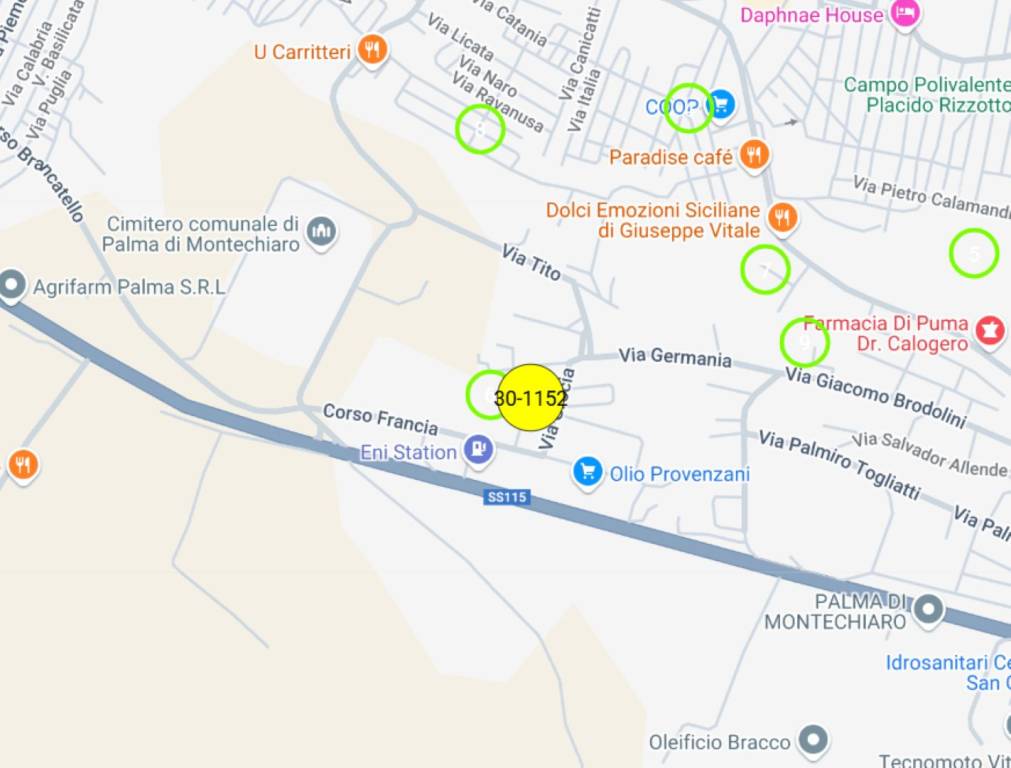Select green circle marker number 7
The height and width of the screenshot is (768, 1011).
pos(765,269)
